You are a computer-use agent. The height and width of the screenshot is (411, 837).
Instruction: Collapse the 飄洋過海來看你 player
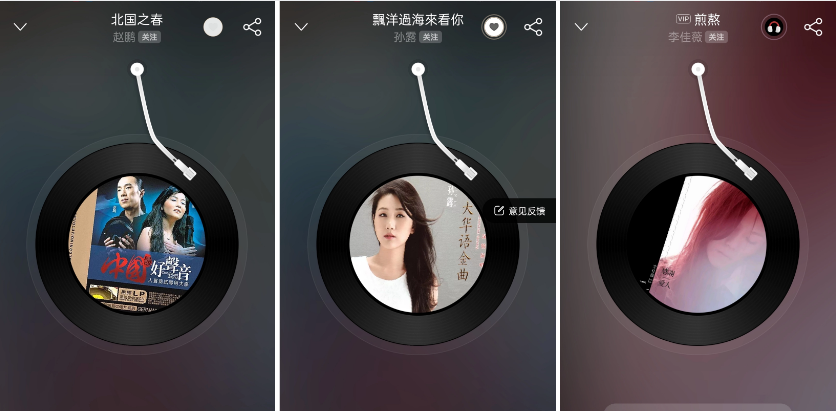(301, 27)
